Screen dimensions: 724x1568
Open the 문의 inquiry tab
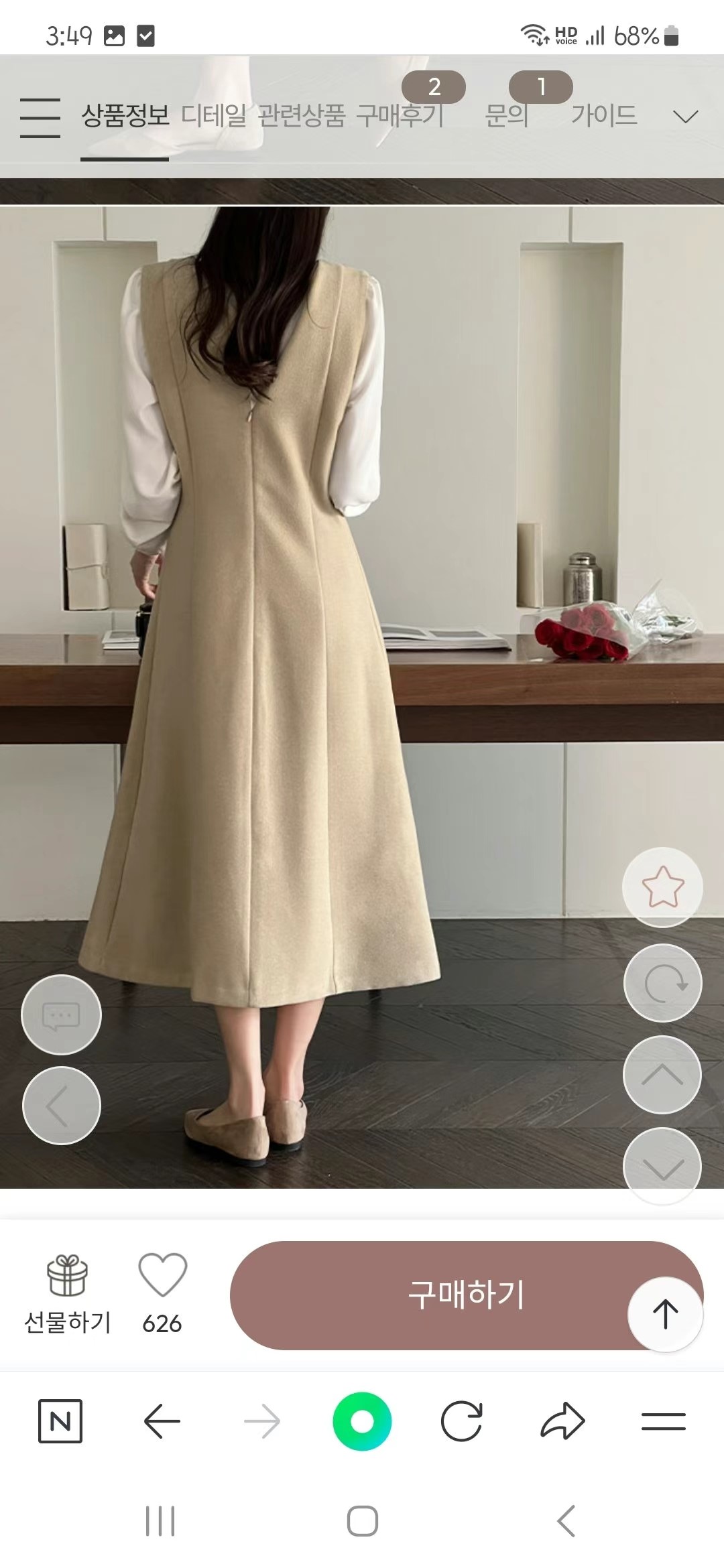[507, 116]
